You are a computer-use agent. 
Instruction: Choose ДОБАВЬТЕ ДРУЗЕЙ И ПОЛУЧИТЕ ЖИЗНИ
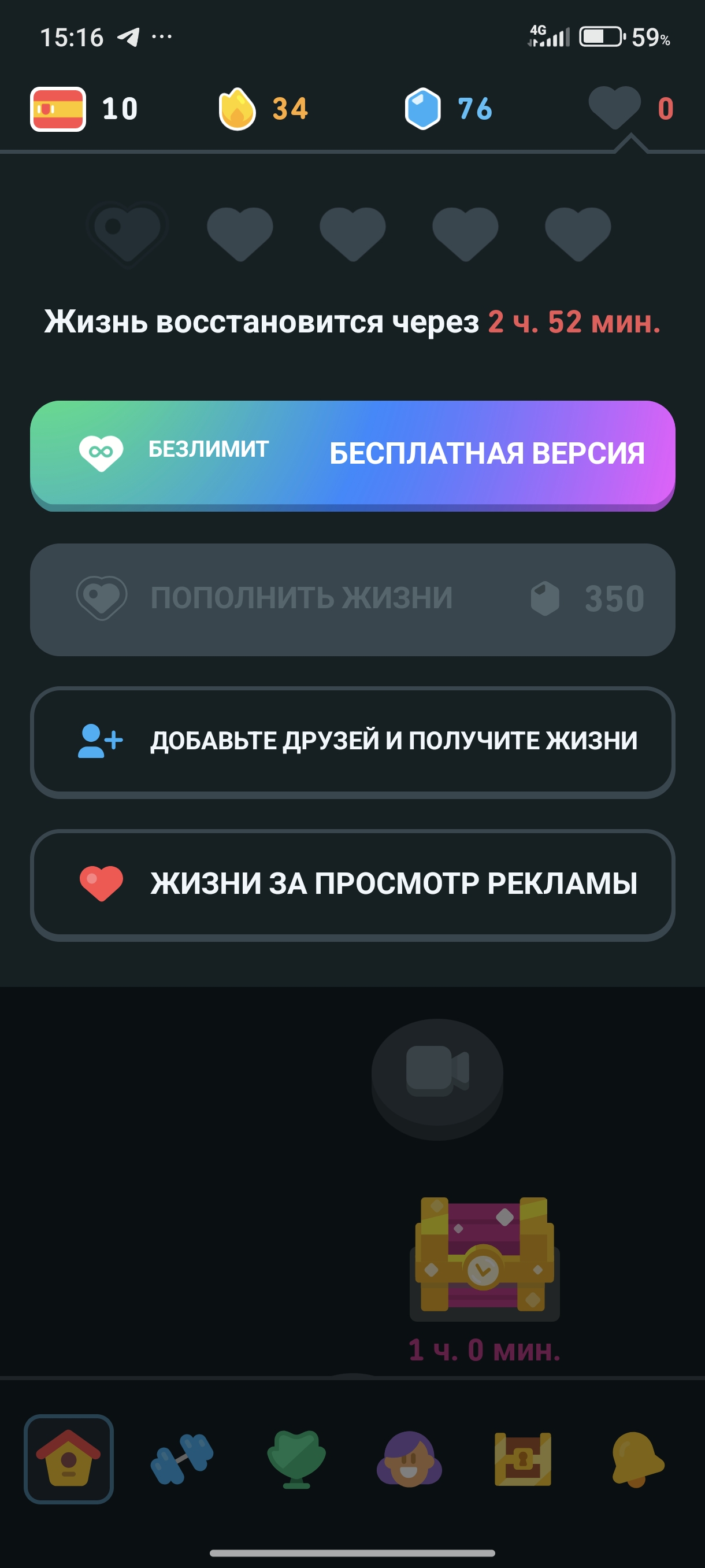click(x=352, y=742)
